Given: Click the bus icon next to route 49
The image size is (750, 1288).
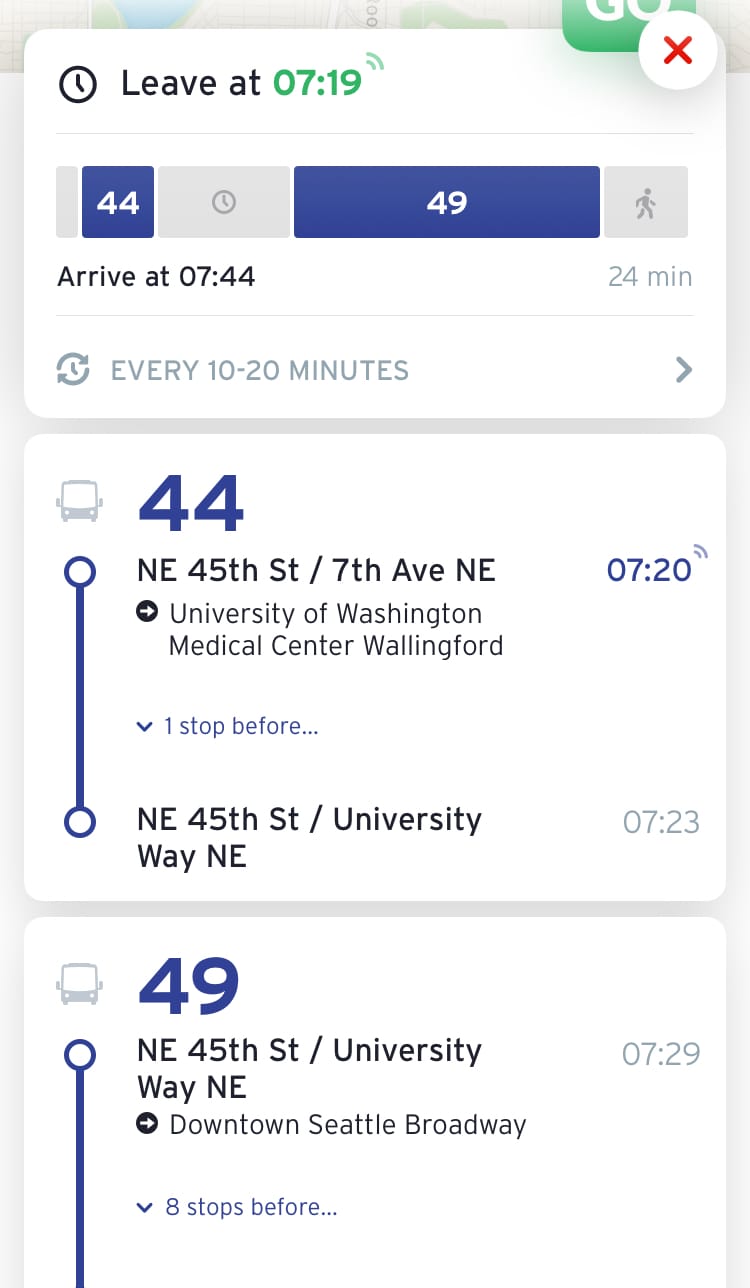Looking at the screenshot, I should (79, 984).
